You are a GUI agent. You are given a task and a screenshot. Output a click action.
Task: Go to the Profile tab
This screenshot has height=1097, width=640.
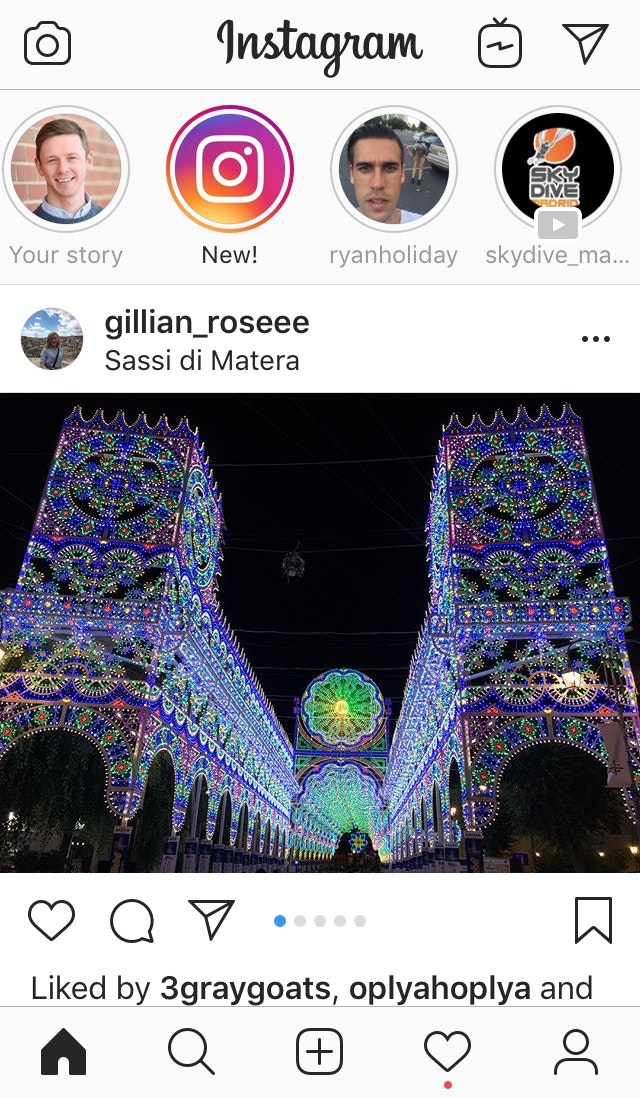pyautogui.click(x=575, y=1052)
